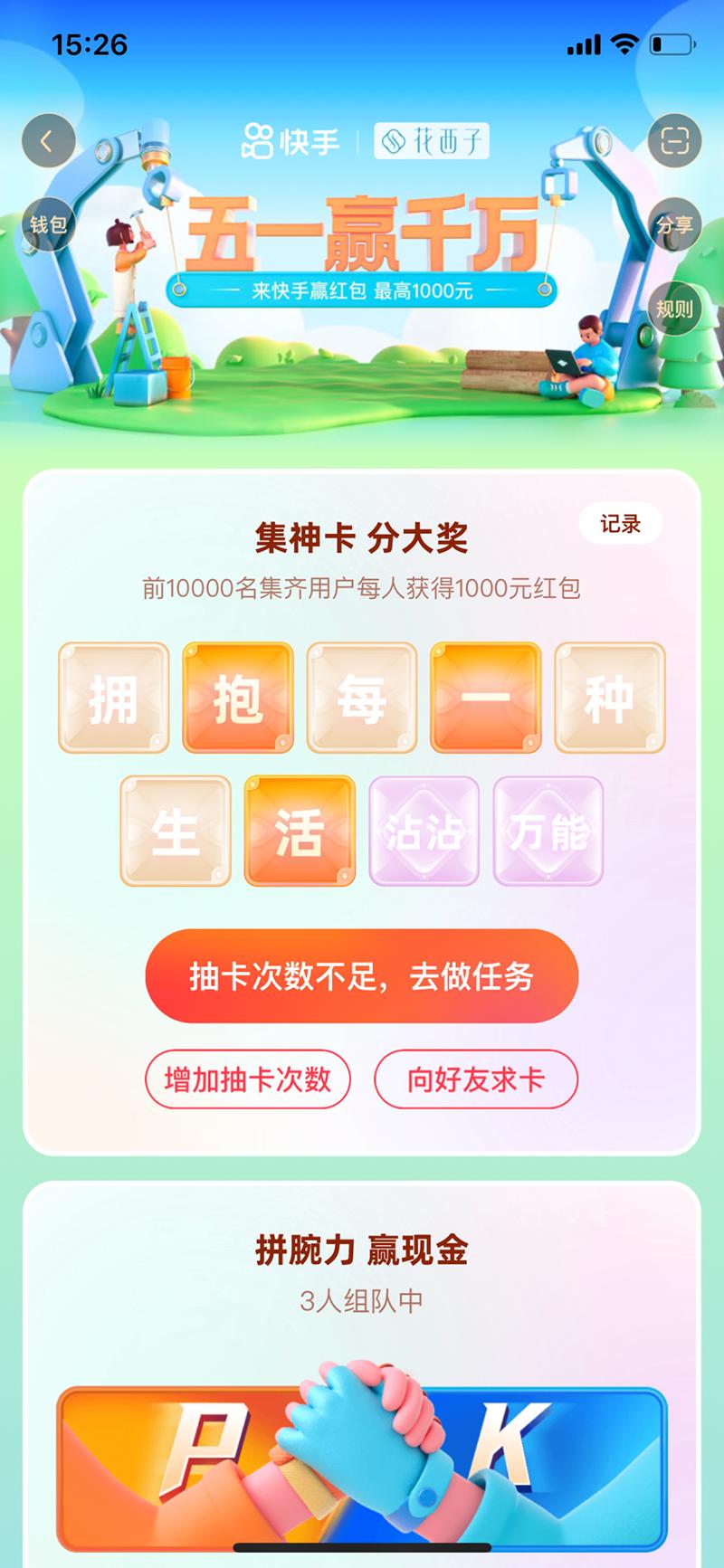Tap 向好友求卡 to ask friends

click(475, 1079)
